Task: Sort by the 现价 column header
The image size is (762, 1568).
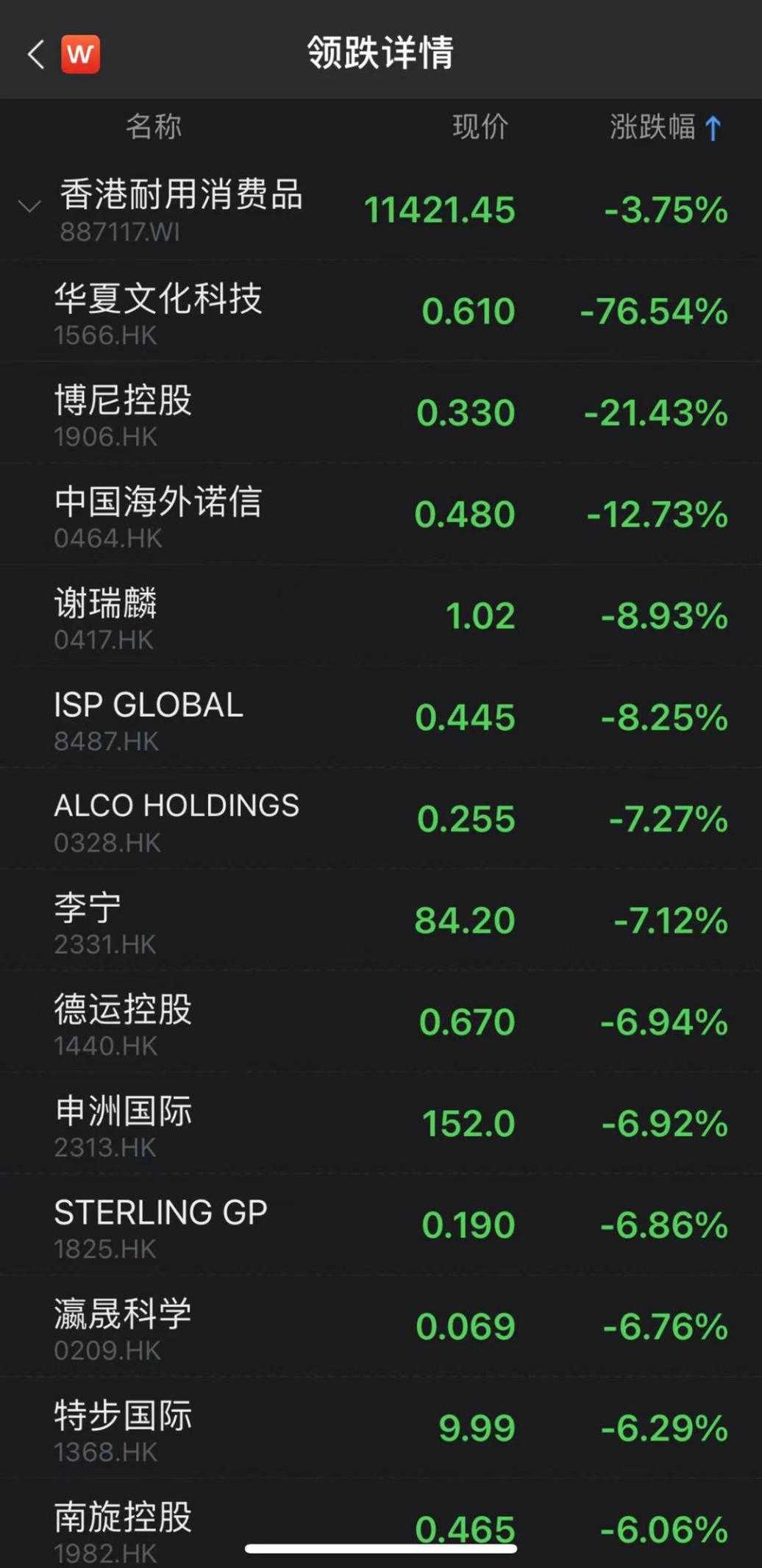Action: click(480, 127)
